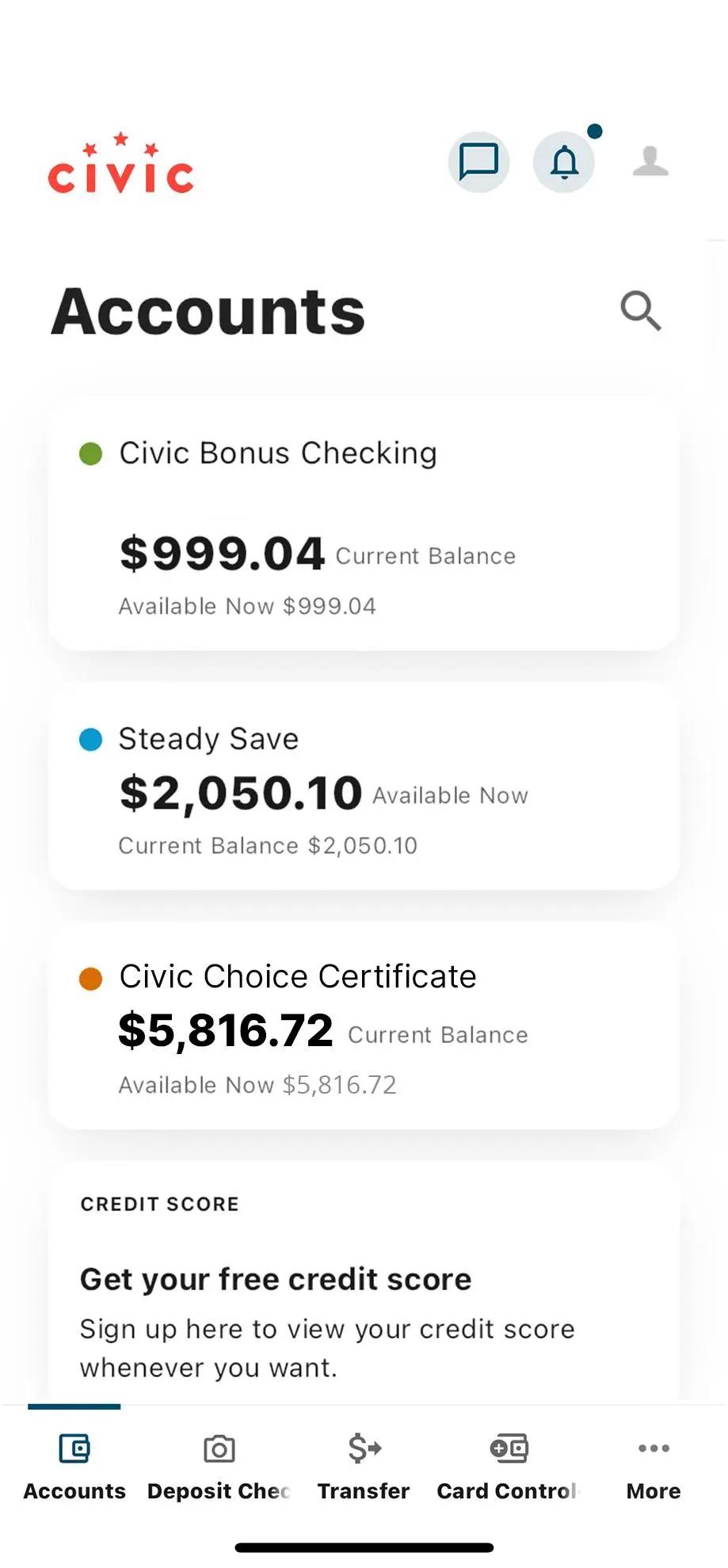Tap the green status dot on Civic Bonus Checking
This screenshot has width=728, height=1568.
coord(91,453)
